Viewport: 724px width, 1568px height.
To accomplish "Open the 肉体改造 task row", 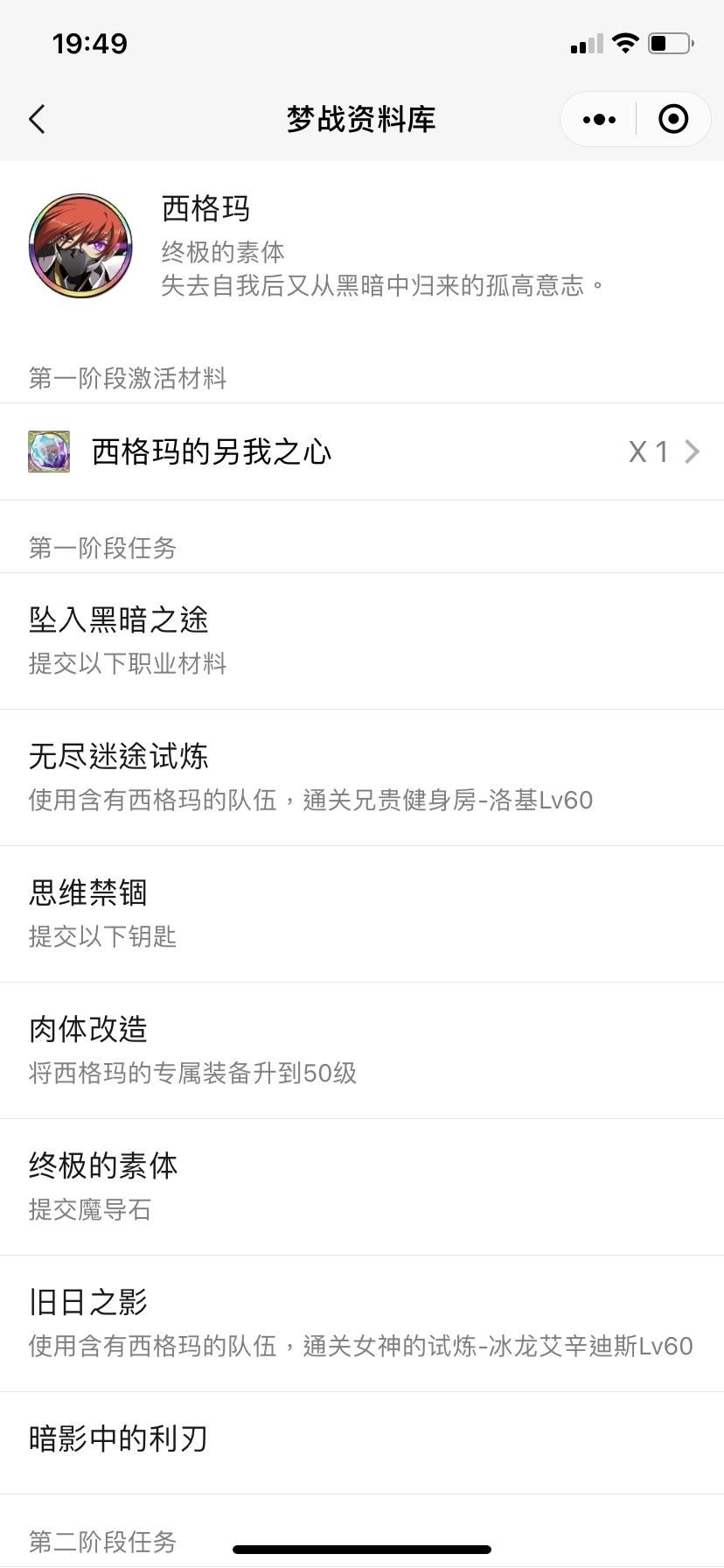I will (362, 1050).
